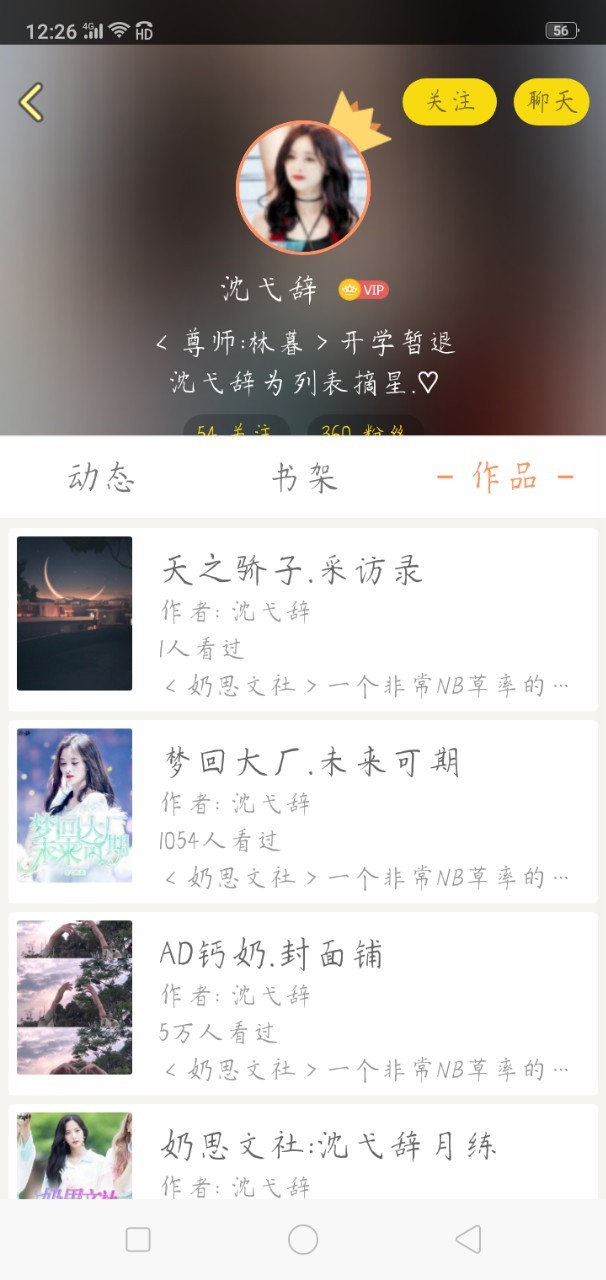The width and height of the screenshot is (606, 1280).
Task: Follow 沈弋辞 with the 关注 button
Action: pos(449,102)
